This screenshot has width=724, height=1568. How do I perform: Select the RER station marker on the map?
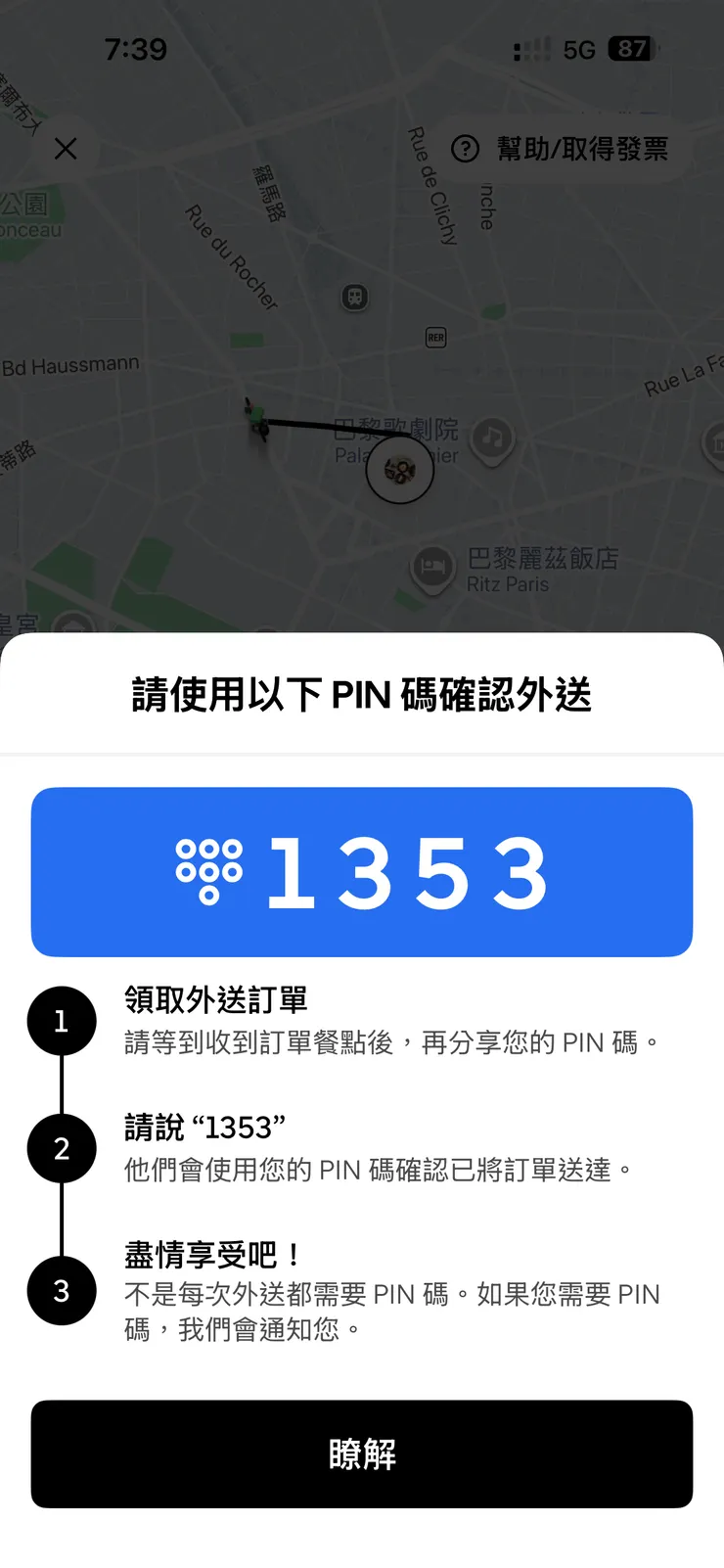pyautogui.click(x=434, y=338)
